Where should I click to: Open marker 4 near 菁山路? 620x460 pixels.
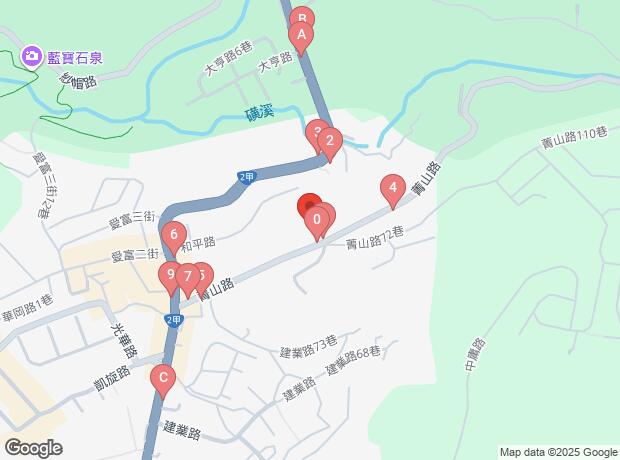click(393, 188)
